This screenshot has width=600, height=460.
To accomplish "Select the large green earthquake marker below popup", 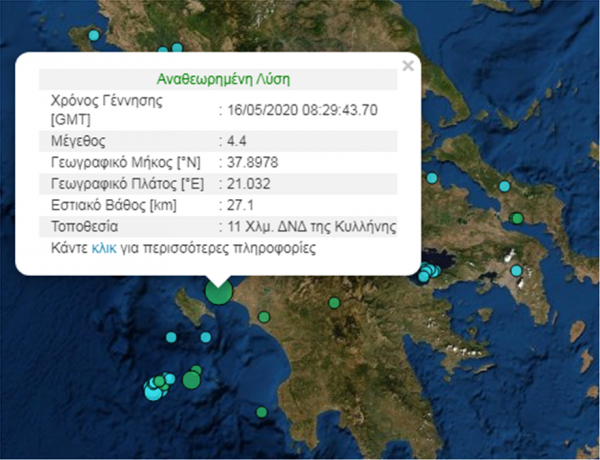I will [219, 291].
